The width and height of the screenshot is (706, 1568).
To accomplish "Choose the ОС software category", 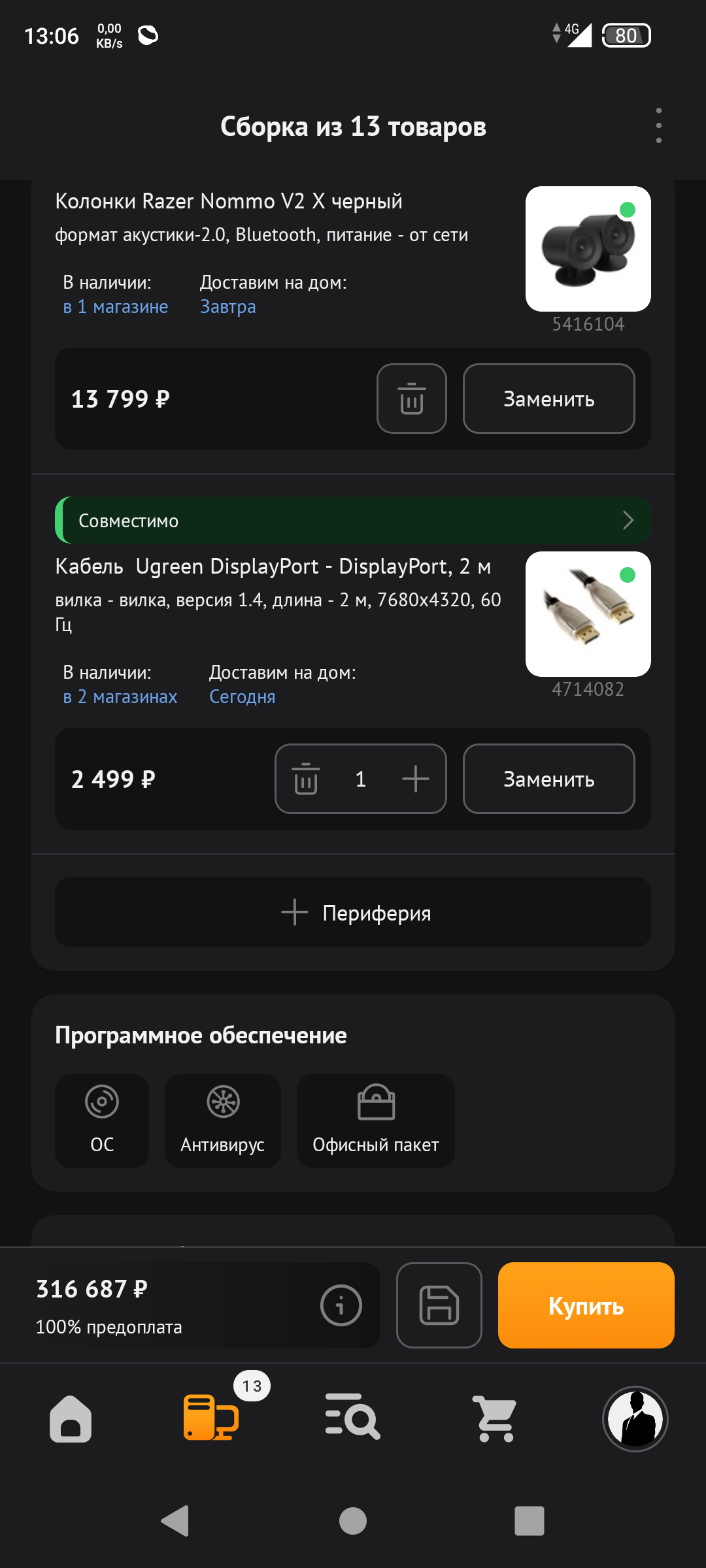I will (102, 1120).
